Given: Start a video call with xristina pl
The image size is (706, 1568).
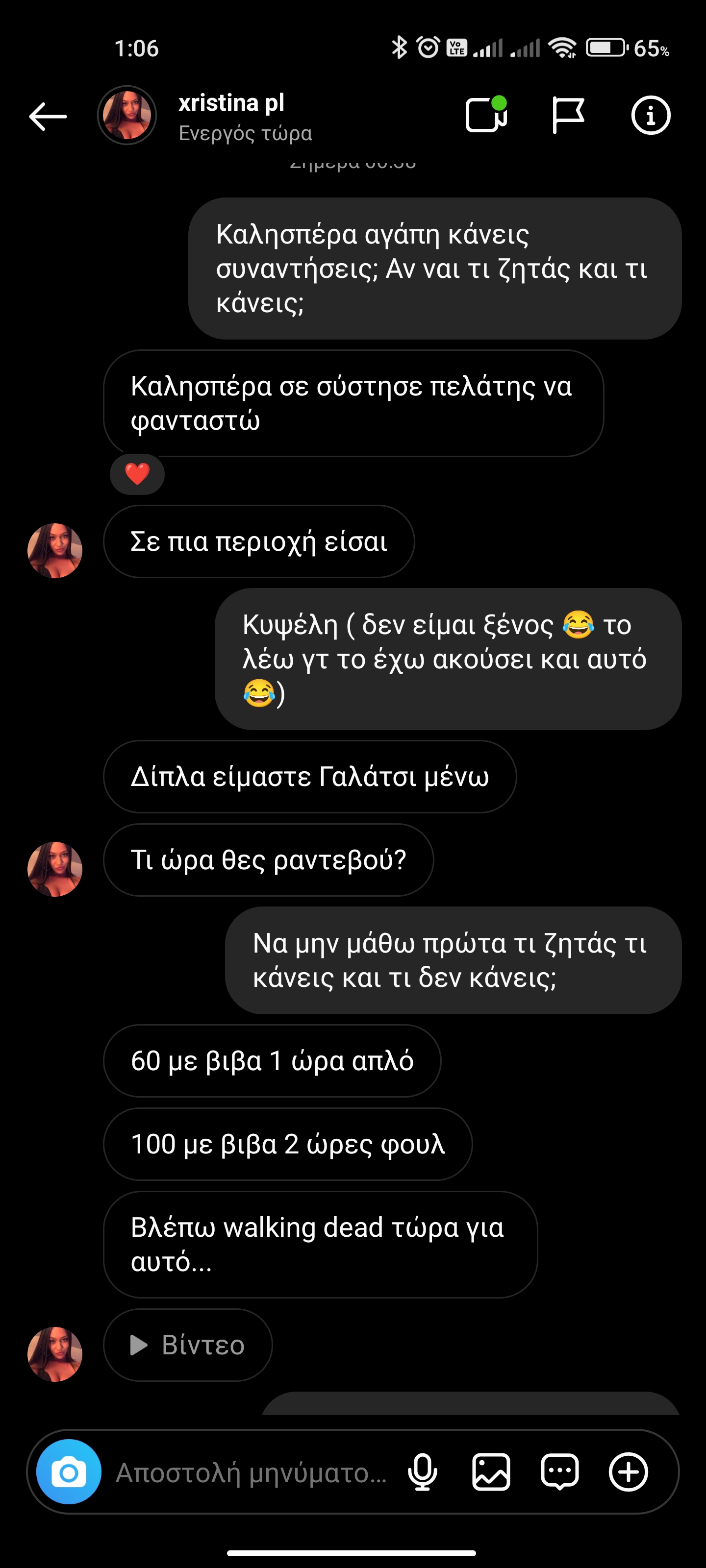Looking at the screenshot, I should [x=485, y=115].
